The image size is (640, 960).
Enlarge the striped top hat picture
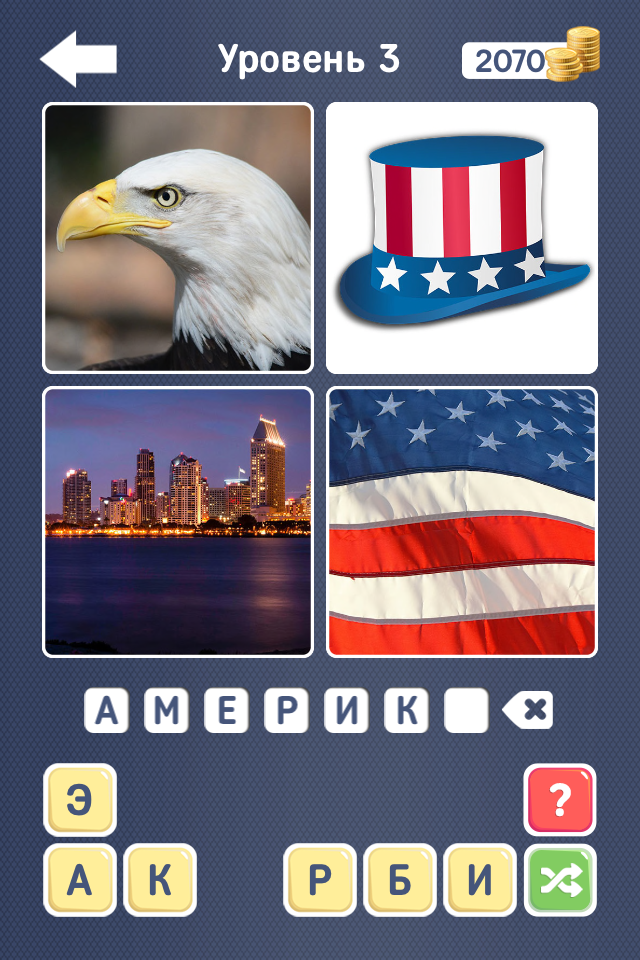[462, 238]
